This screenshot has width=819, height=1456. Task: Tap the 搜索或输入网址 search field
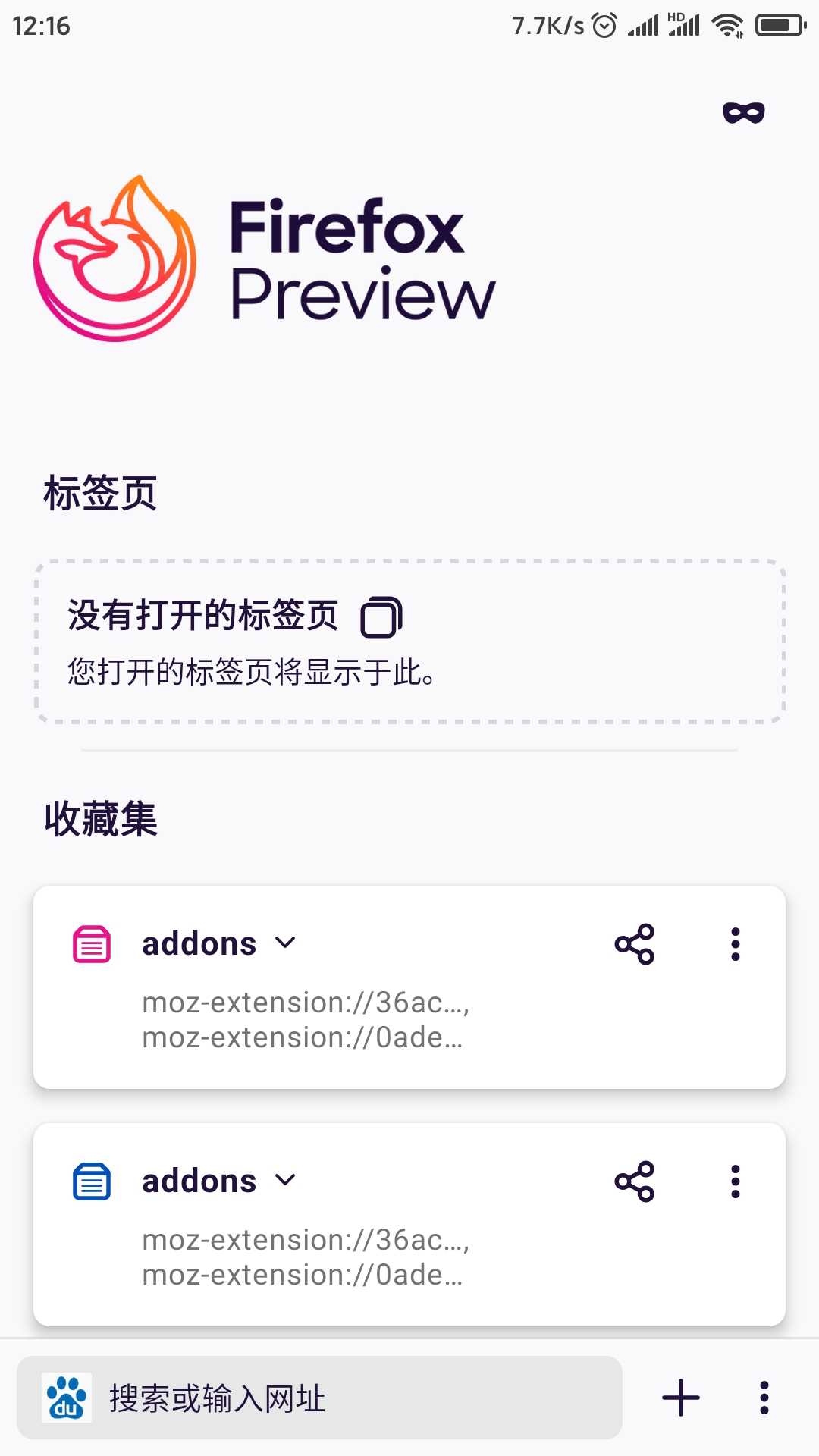click(x=318, y=1398)
